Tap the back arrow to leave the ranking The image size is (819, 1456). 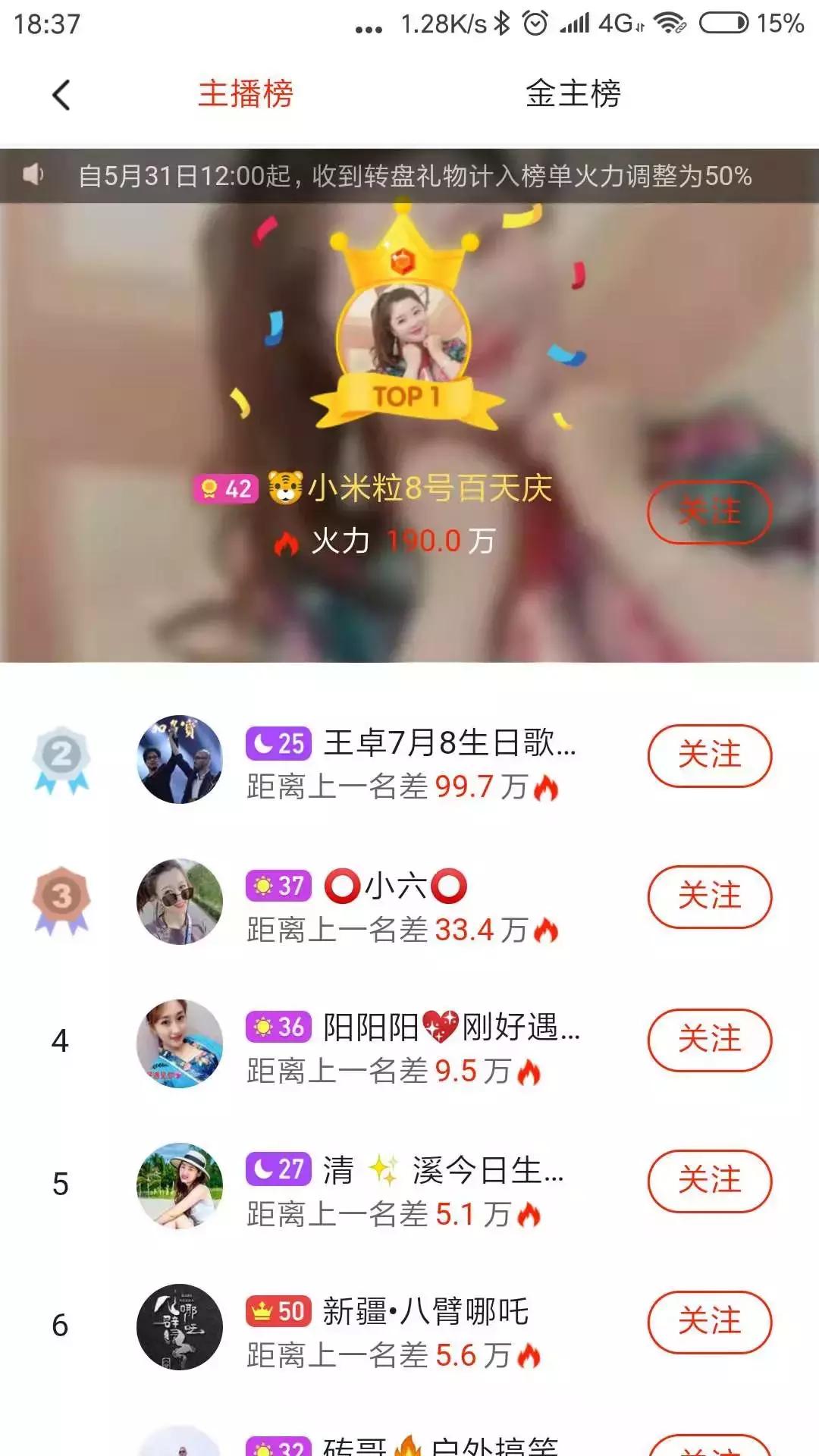coord(61,96)
